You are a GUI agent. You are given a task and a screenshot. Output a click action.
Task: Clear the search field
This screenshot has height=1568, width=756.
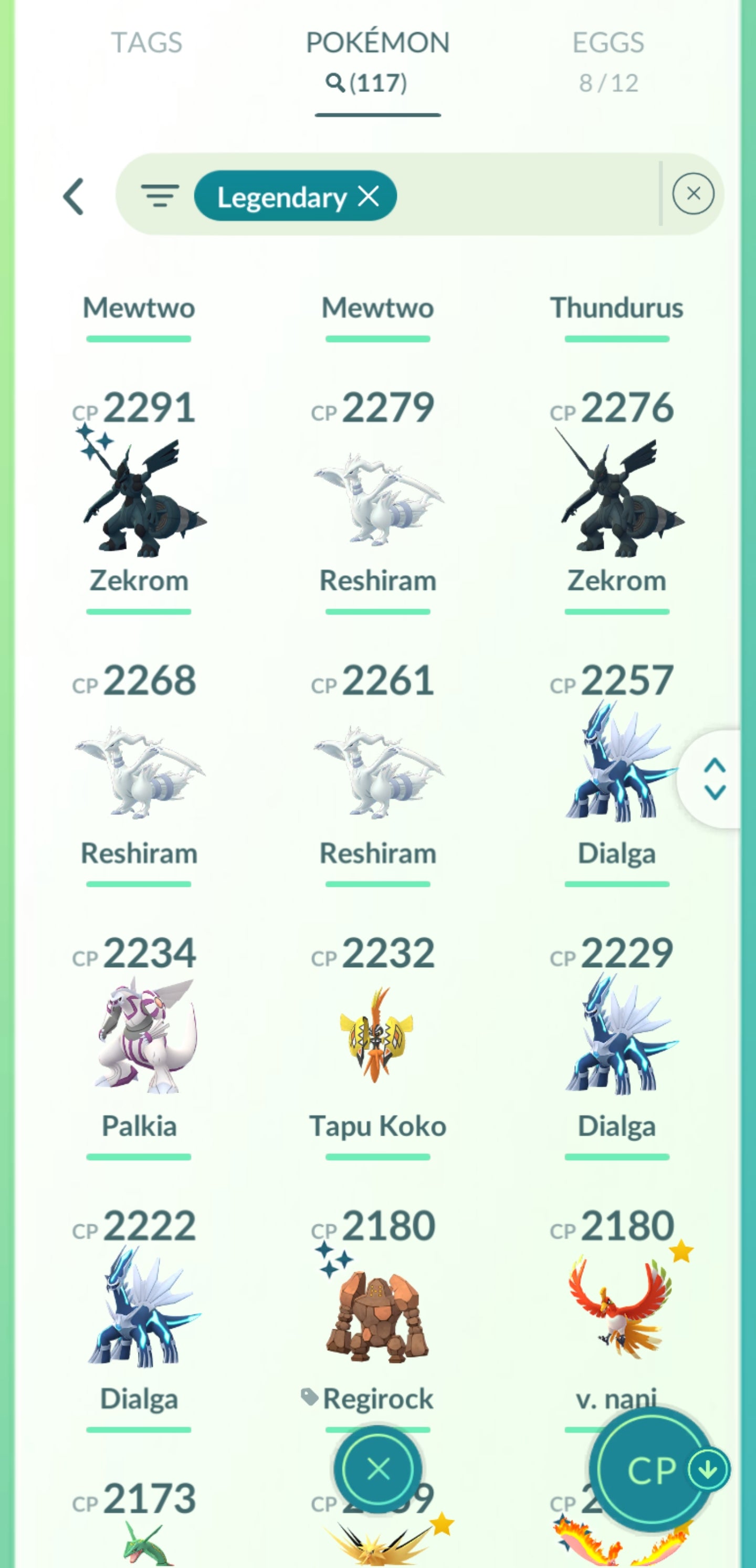pos(692,194)
